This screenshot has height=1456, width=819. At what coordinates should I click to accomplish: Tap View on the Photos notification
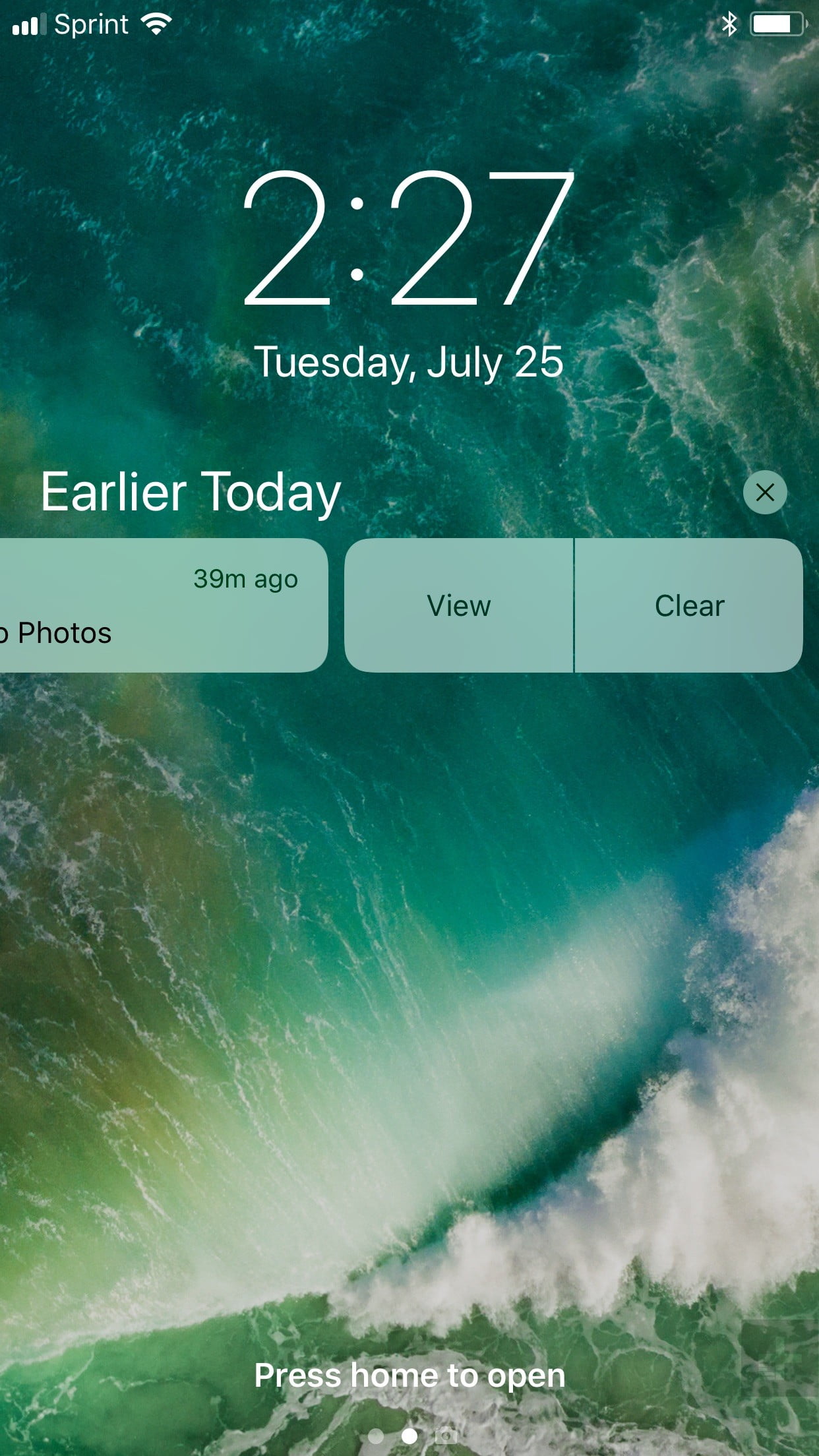coord(459,605)
